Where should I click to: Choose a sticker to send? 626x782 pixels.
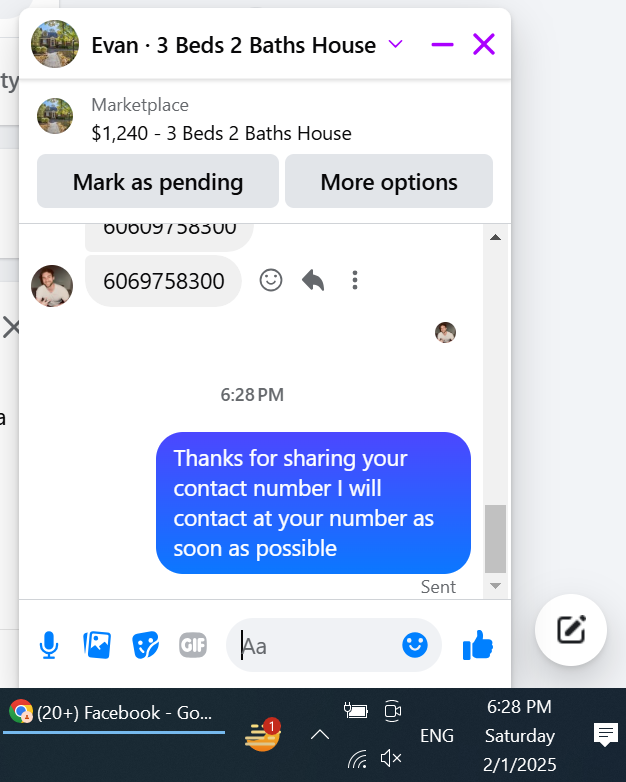pyautogui.click(x=146, y=646)
